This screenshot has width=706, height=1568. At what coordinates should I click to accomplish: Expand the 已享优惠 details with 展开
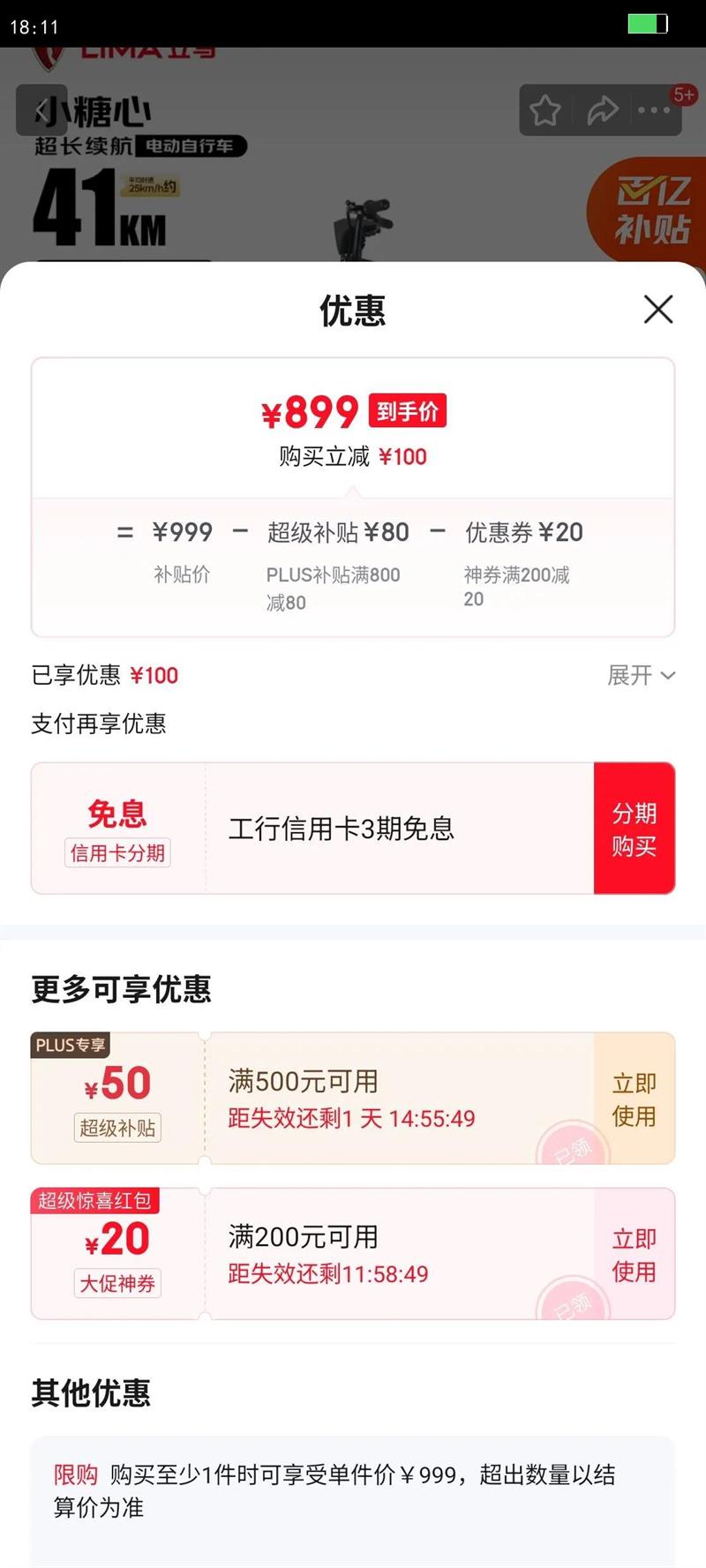641,676
